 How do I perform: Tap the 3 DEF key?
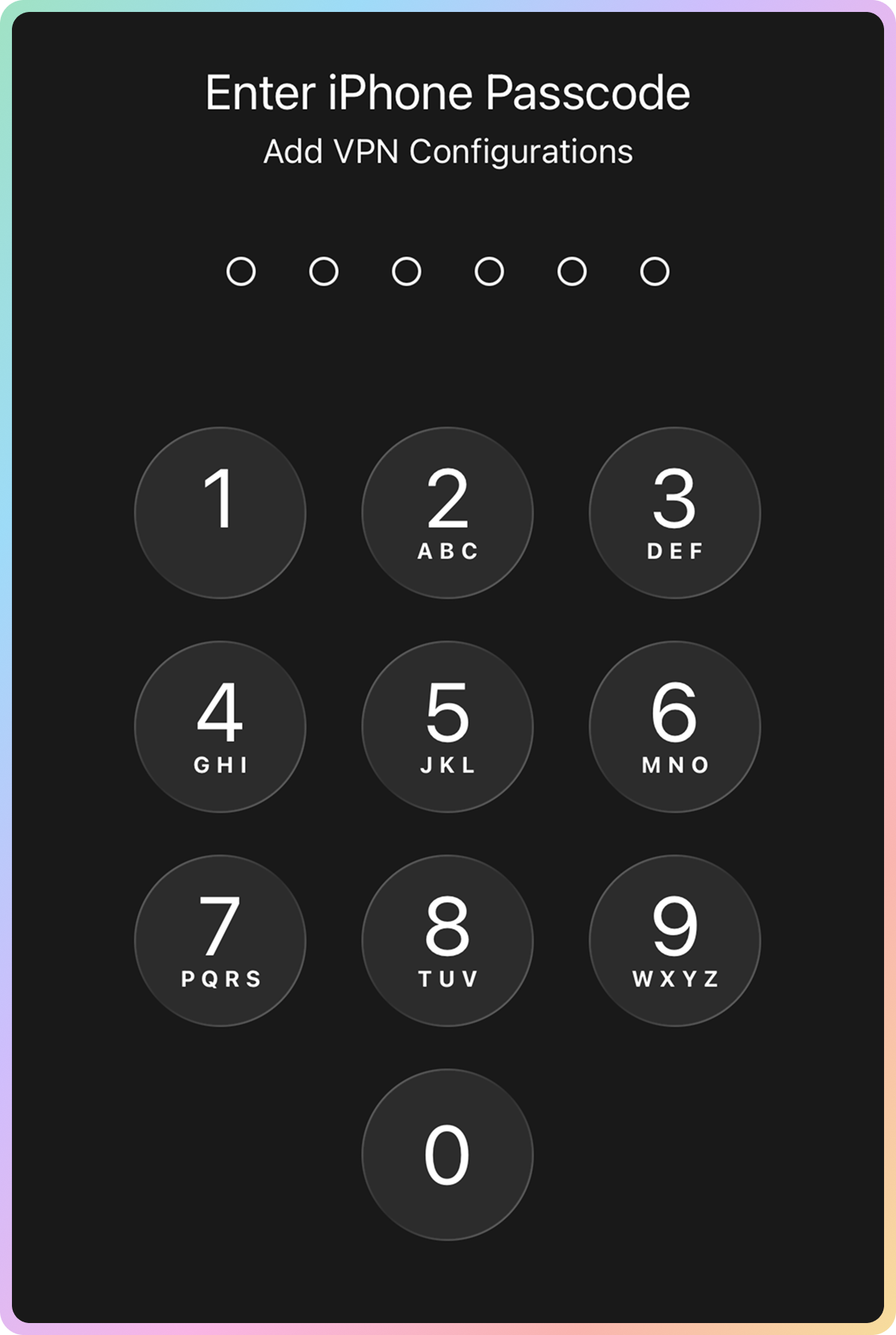(x=674, y=512)
